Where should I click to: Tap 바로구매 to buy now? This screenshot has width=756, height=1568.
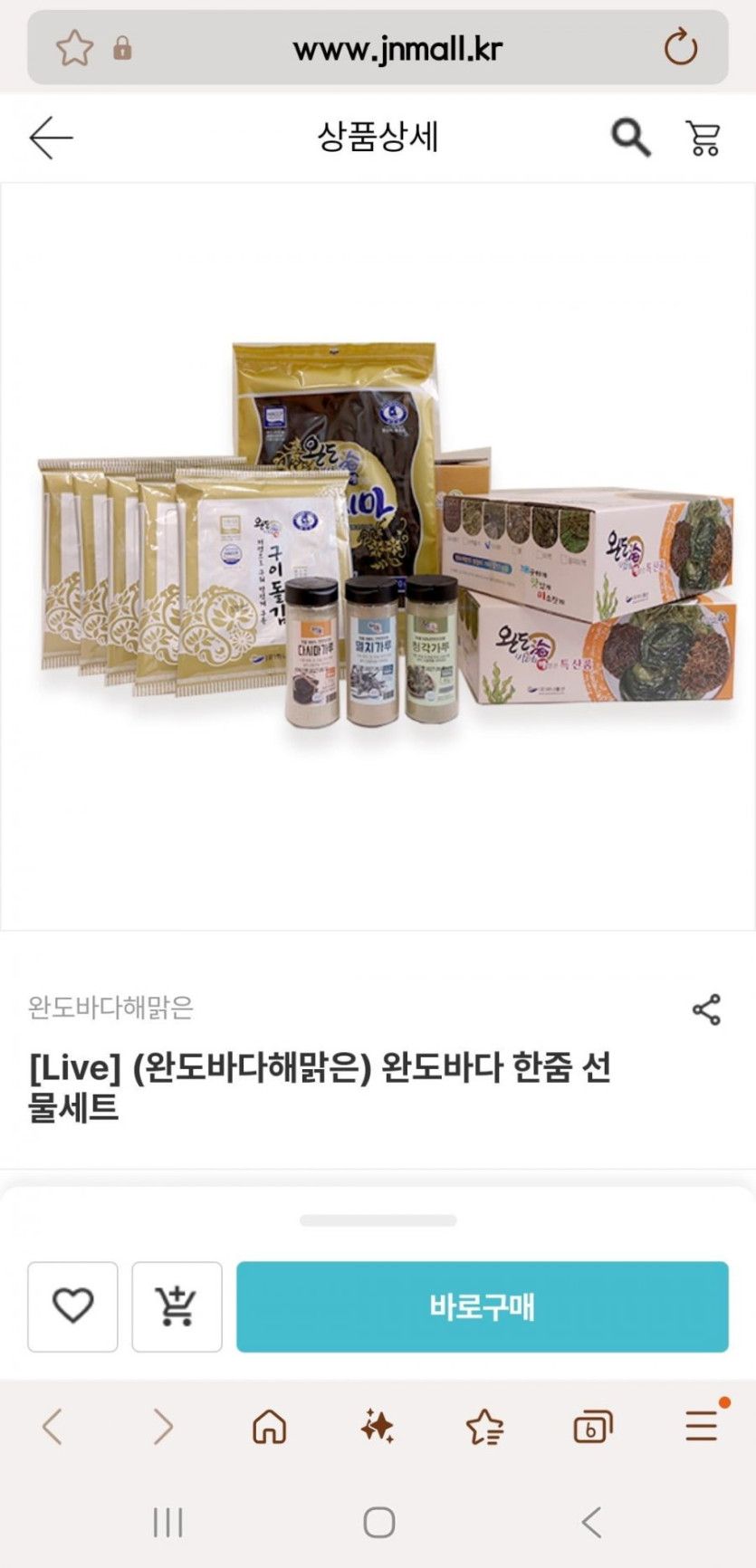pyautogui.click(x=482, y=1306)
